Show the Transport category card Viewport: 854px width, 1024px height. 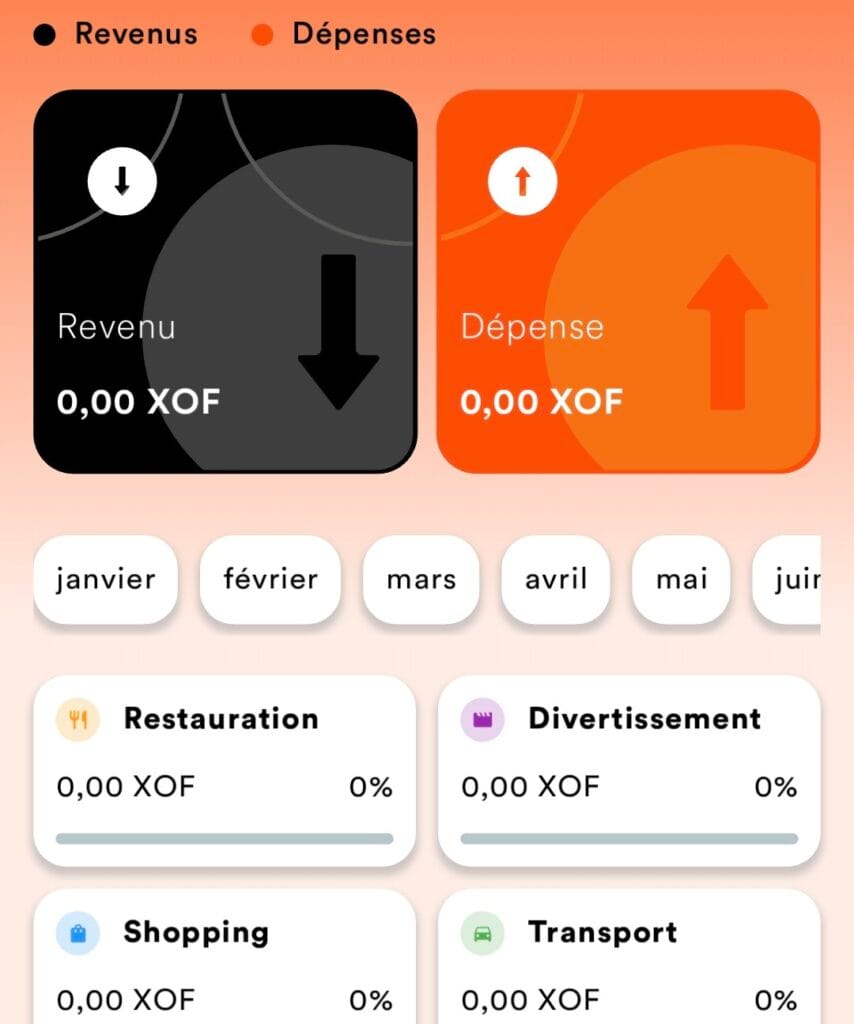click(x=628, y=958)
